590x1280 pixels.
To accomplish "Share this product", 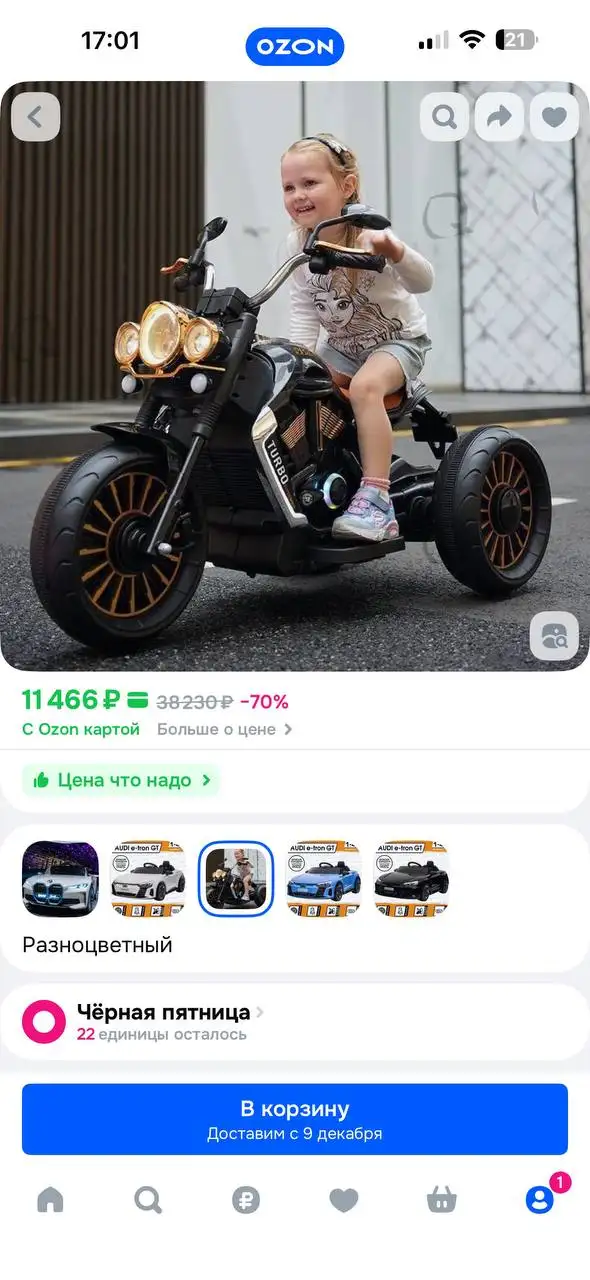I will tap(499, 117).
